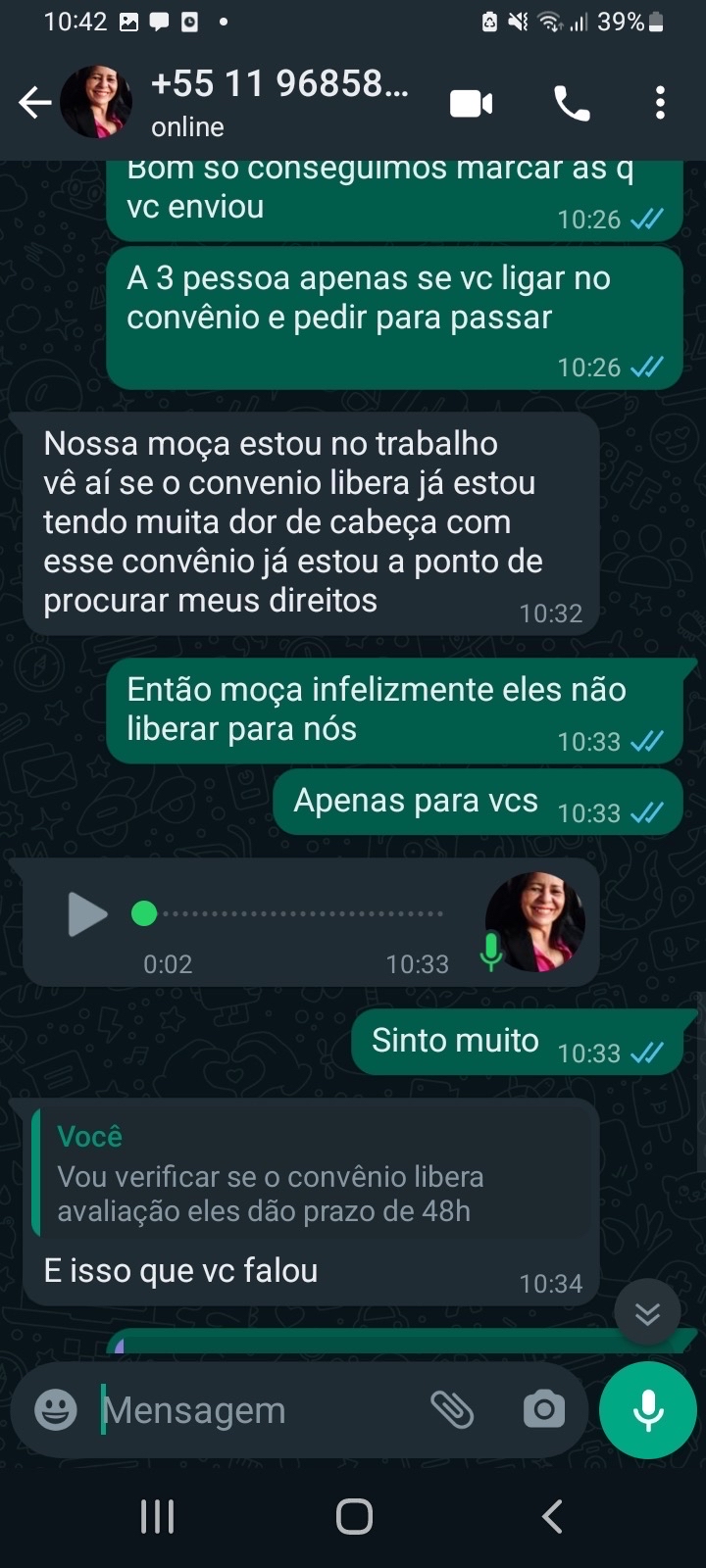Go to the home screen
The height and width of the screenshot is (1568, 706).
(354, 1516)
